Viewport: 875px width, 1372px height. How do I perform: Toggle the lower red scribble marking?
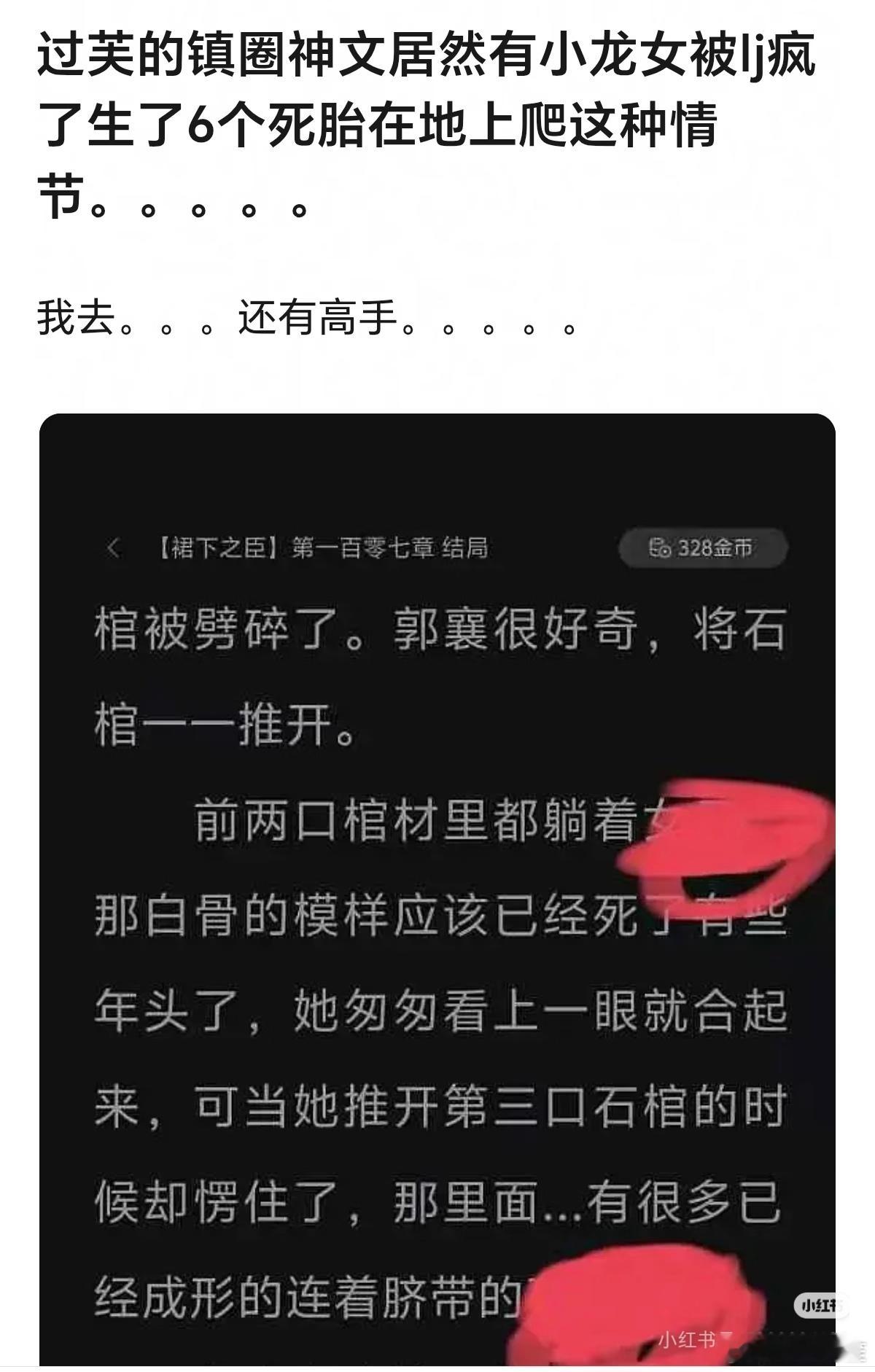click(634, 1305)
